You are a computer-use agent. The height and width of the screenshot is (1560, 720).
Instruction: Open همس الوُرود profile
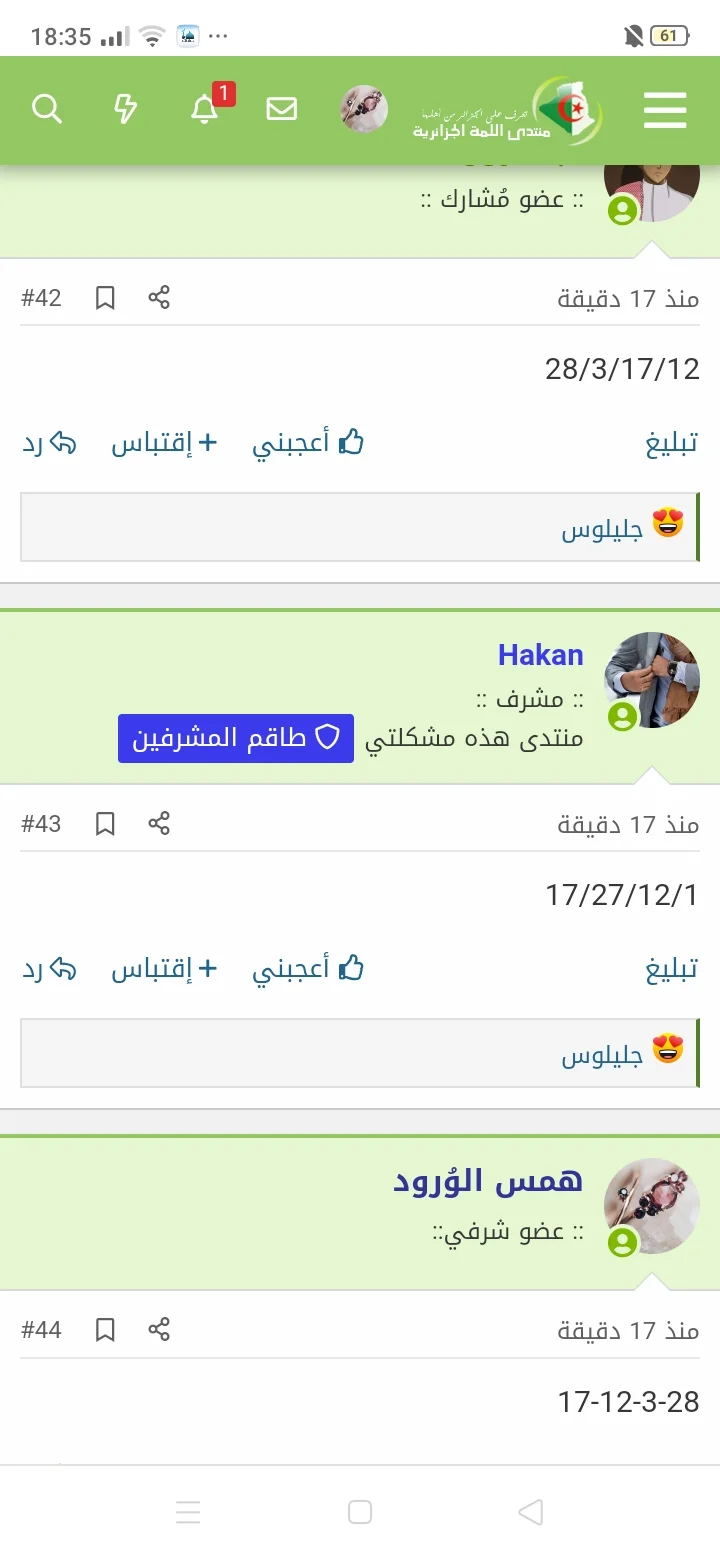tap(488, 1180)
